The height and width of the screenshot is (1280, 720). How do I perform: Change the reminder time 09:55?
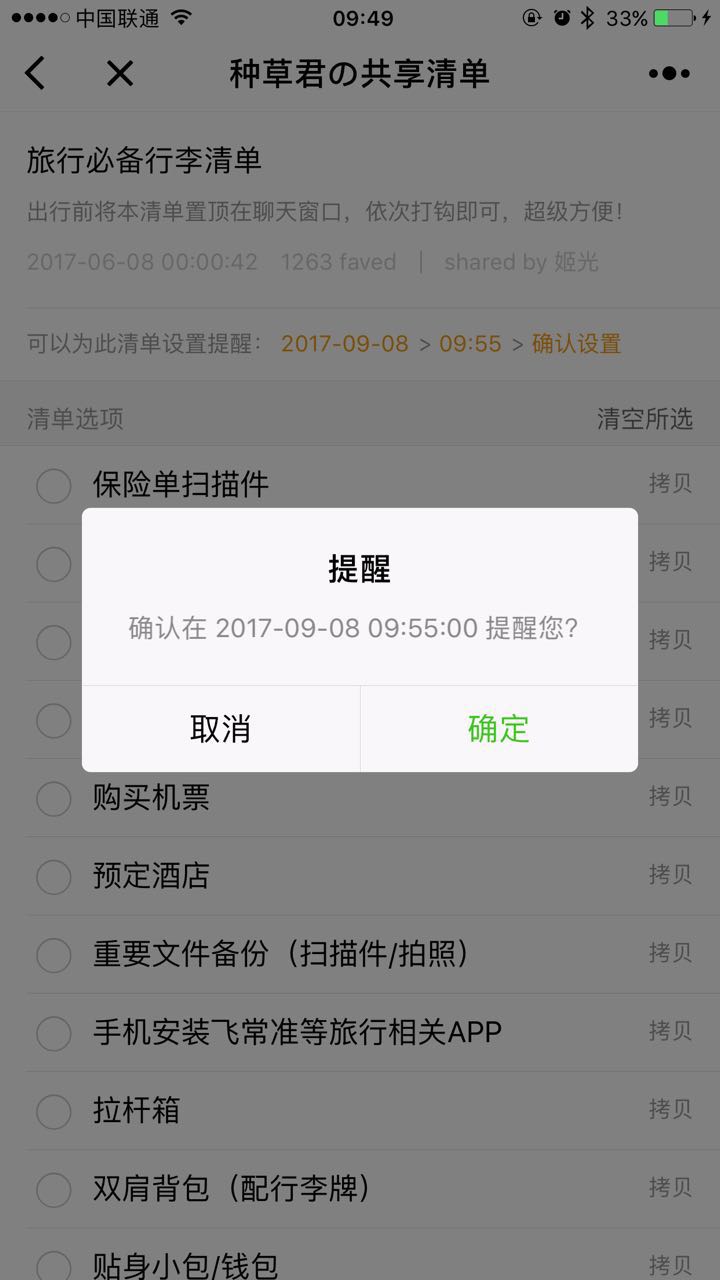[470, 344]
